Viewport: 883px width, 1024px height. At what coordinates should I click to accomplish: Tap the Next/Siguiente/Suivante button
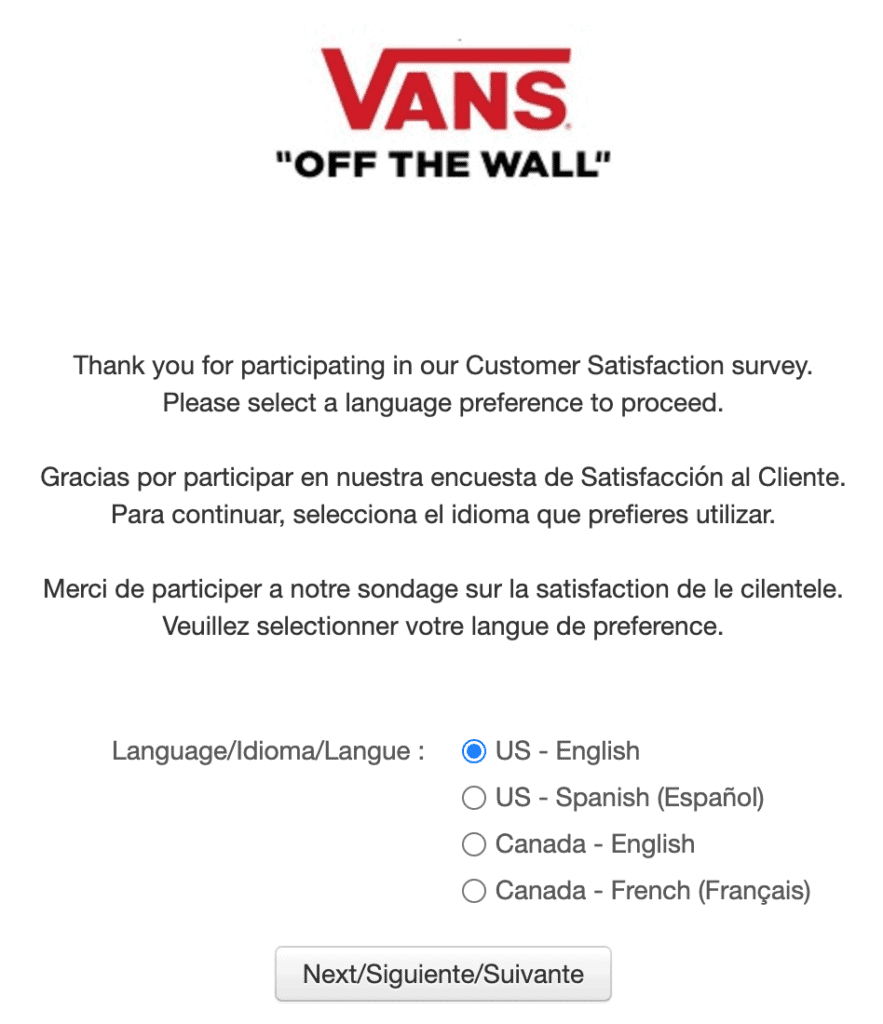[x=443, y=974]
